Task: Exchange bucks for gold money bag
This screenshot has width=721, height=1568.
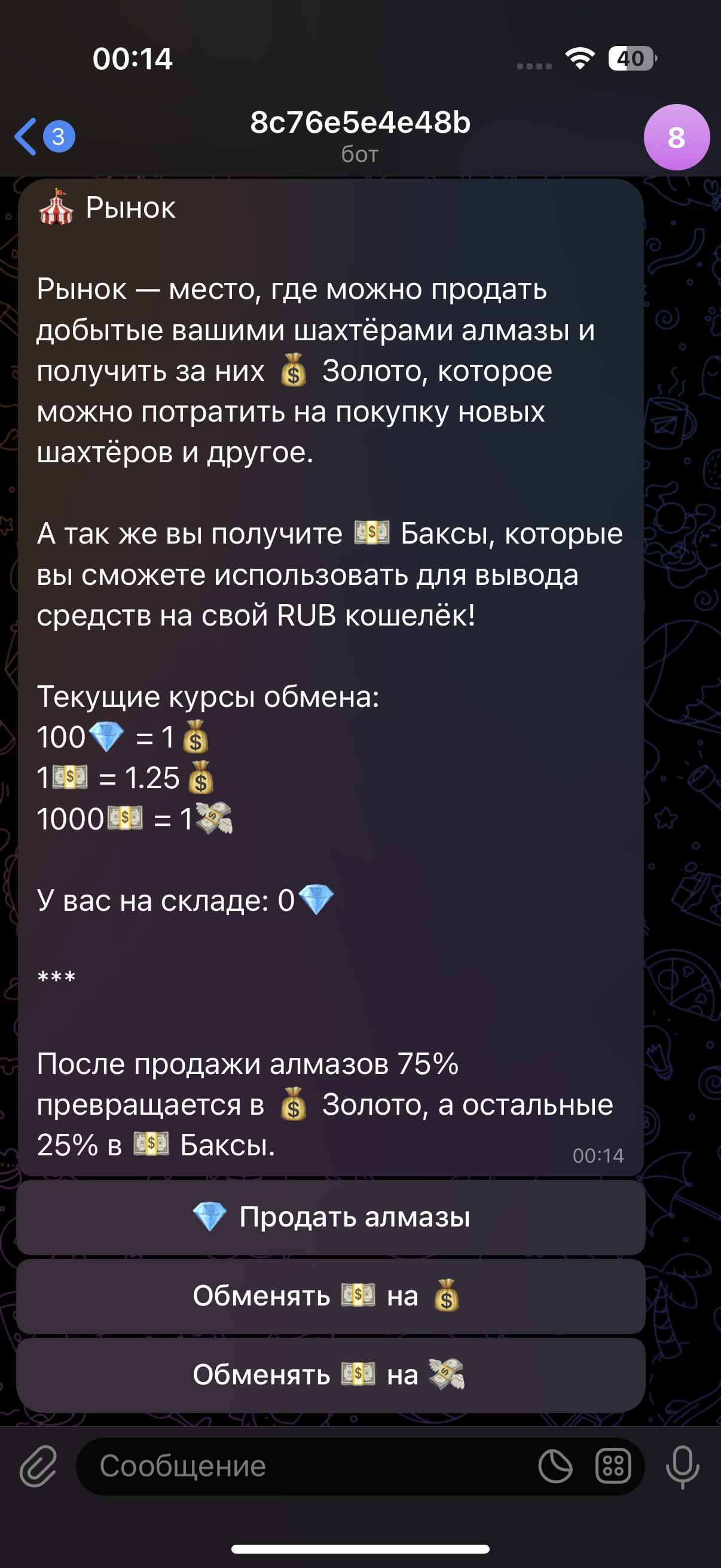Action: click(331, 1295)
